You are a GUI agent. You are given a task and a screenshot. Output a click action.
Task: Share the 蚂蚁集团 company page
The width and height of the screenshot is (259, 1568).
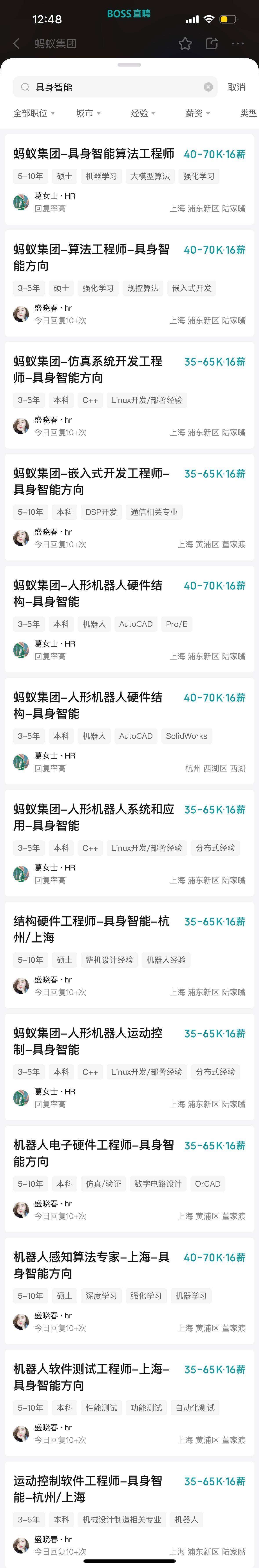click(212, 43)
